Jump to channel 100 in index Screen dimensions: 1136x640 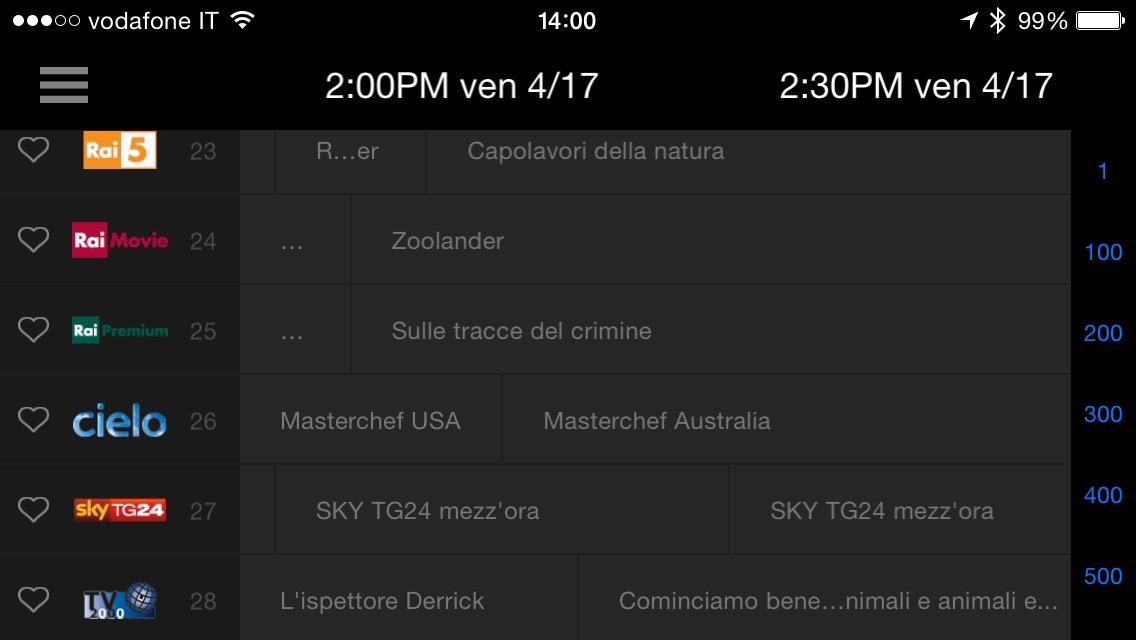(1103, 252)
